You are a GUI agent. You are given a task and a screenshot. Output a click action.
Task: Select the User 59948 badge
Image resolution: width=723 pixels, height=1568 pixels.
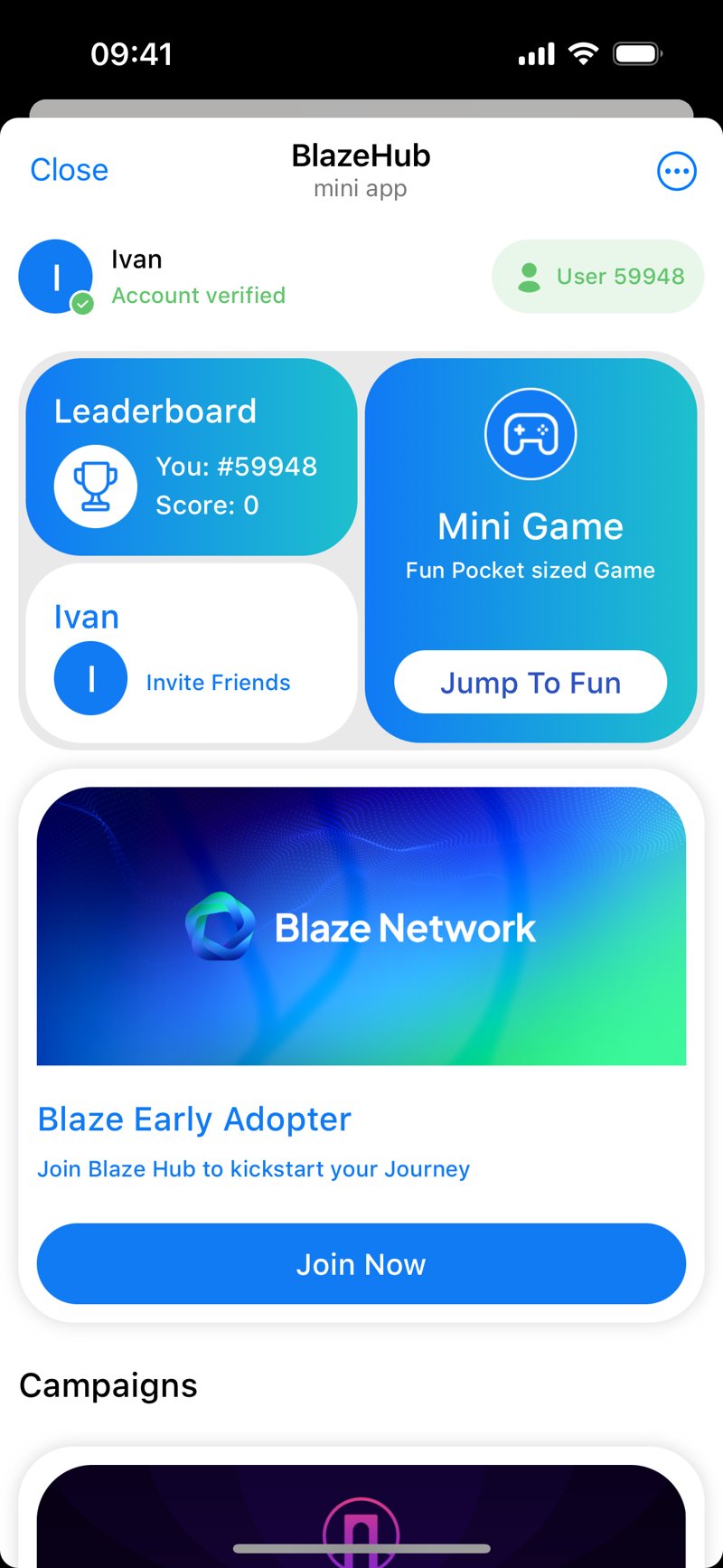click(x=597, y=276)
